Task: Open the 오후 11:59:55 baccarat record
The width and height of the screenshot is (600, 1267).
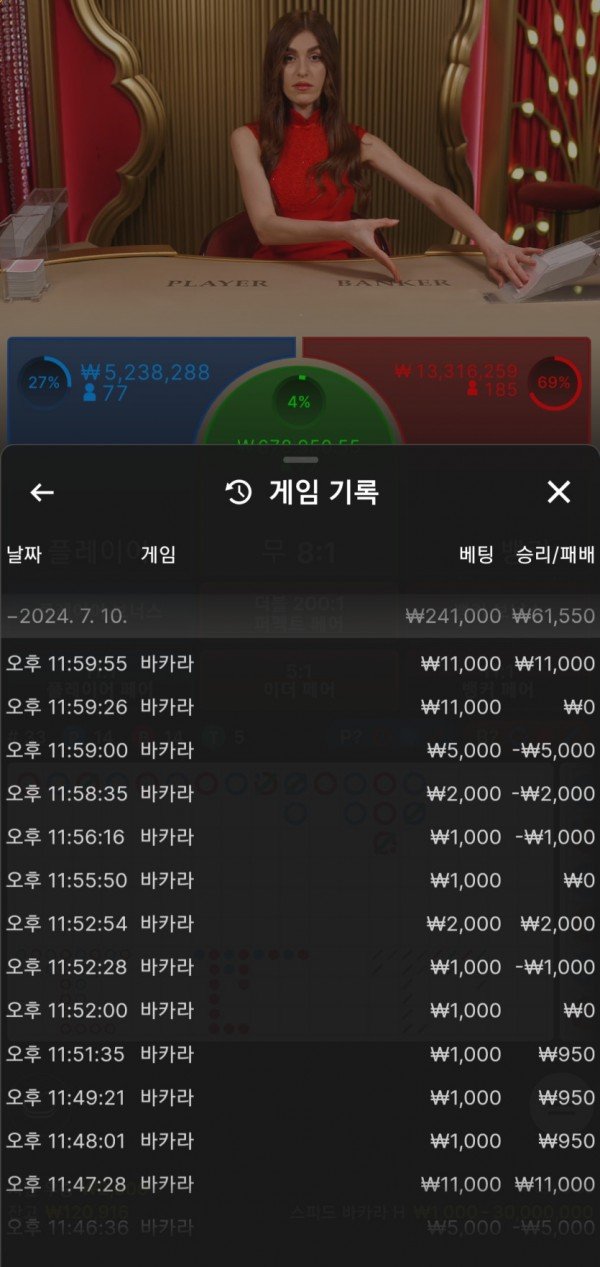Action: click(300, 663)
